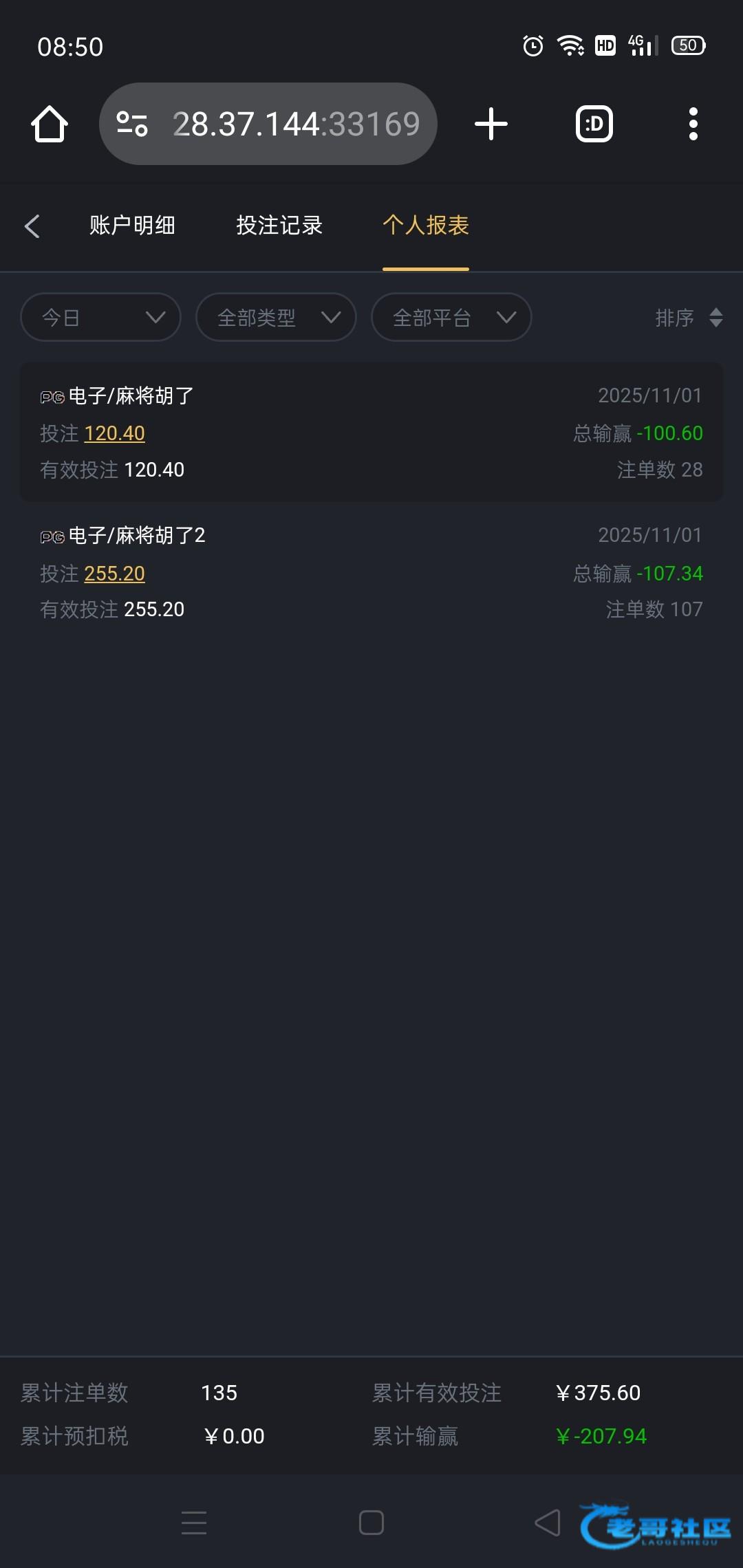Expand the 全部类型 type dropdown
Viewport: 743px width, 1568px height.
click(x=276, y=317)
